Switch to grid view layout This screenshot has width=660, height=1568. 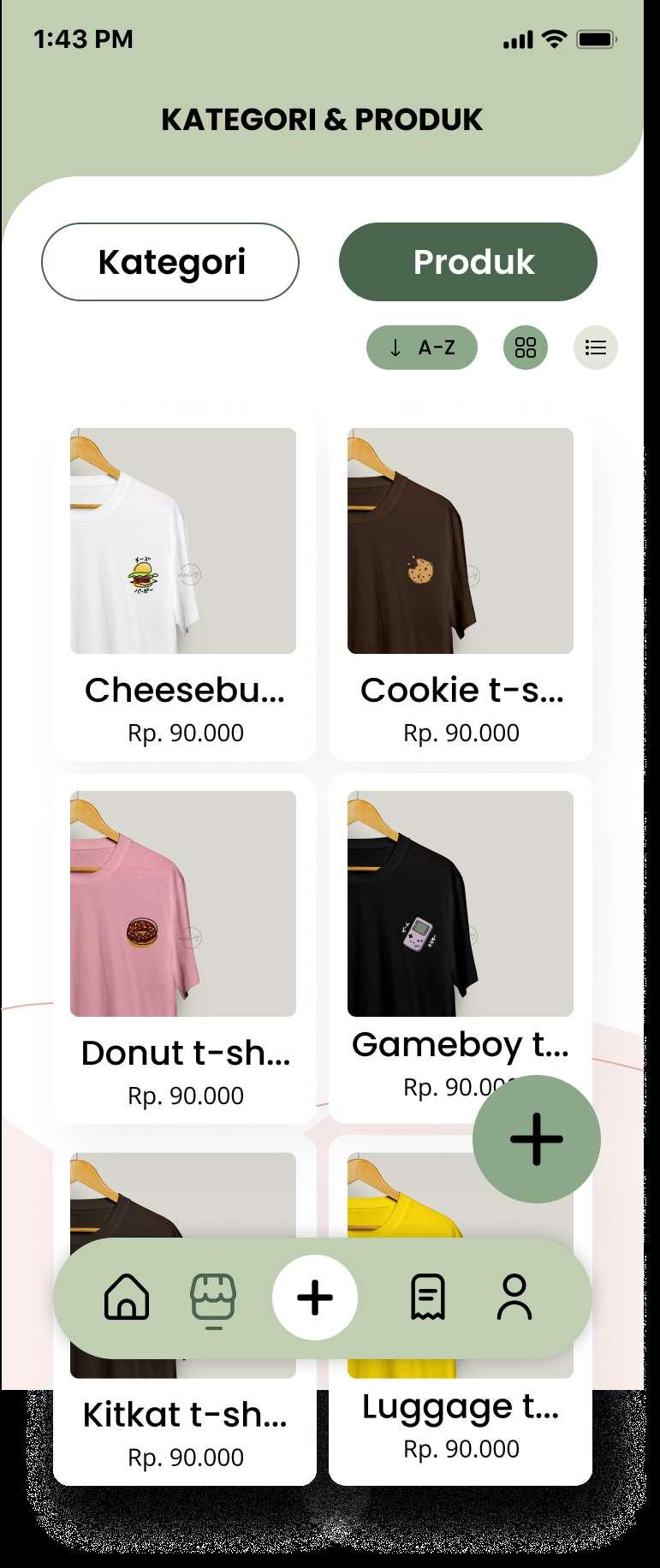tap(525, 347)
